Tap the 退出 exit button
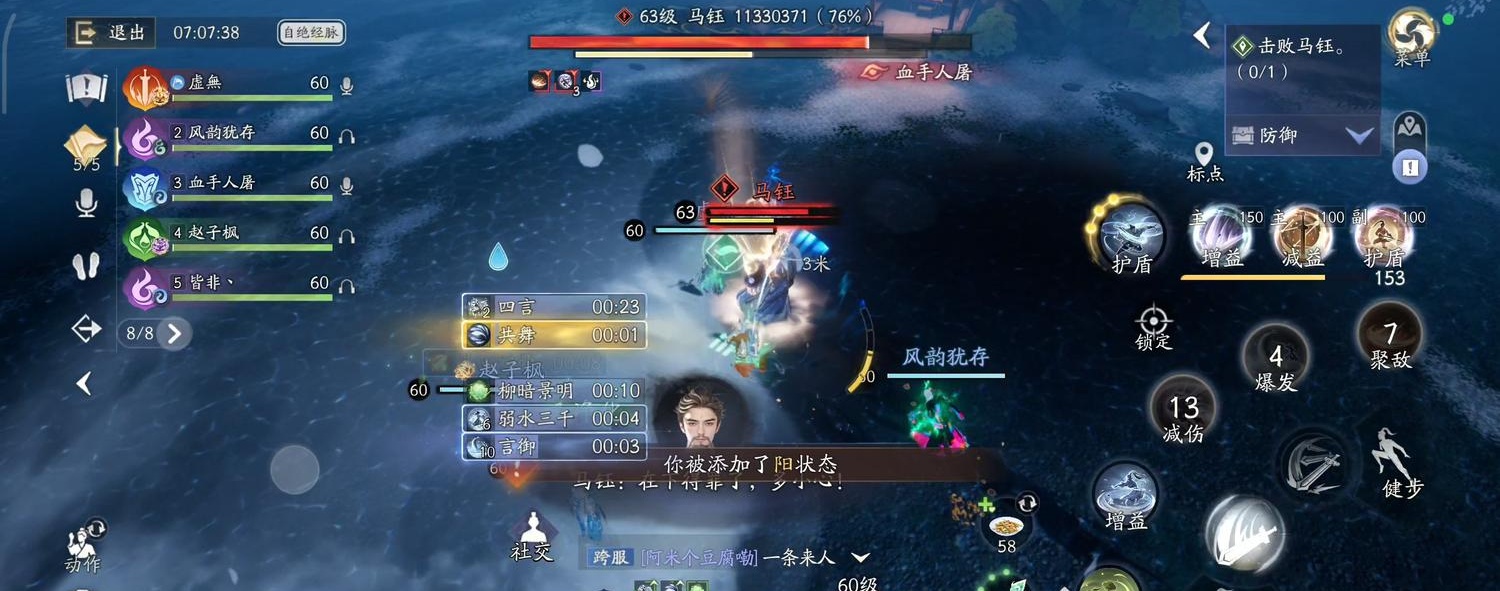Image resolution: width=1500 pixels, height=591 pixels. click(111, 32)
